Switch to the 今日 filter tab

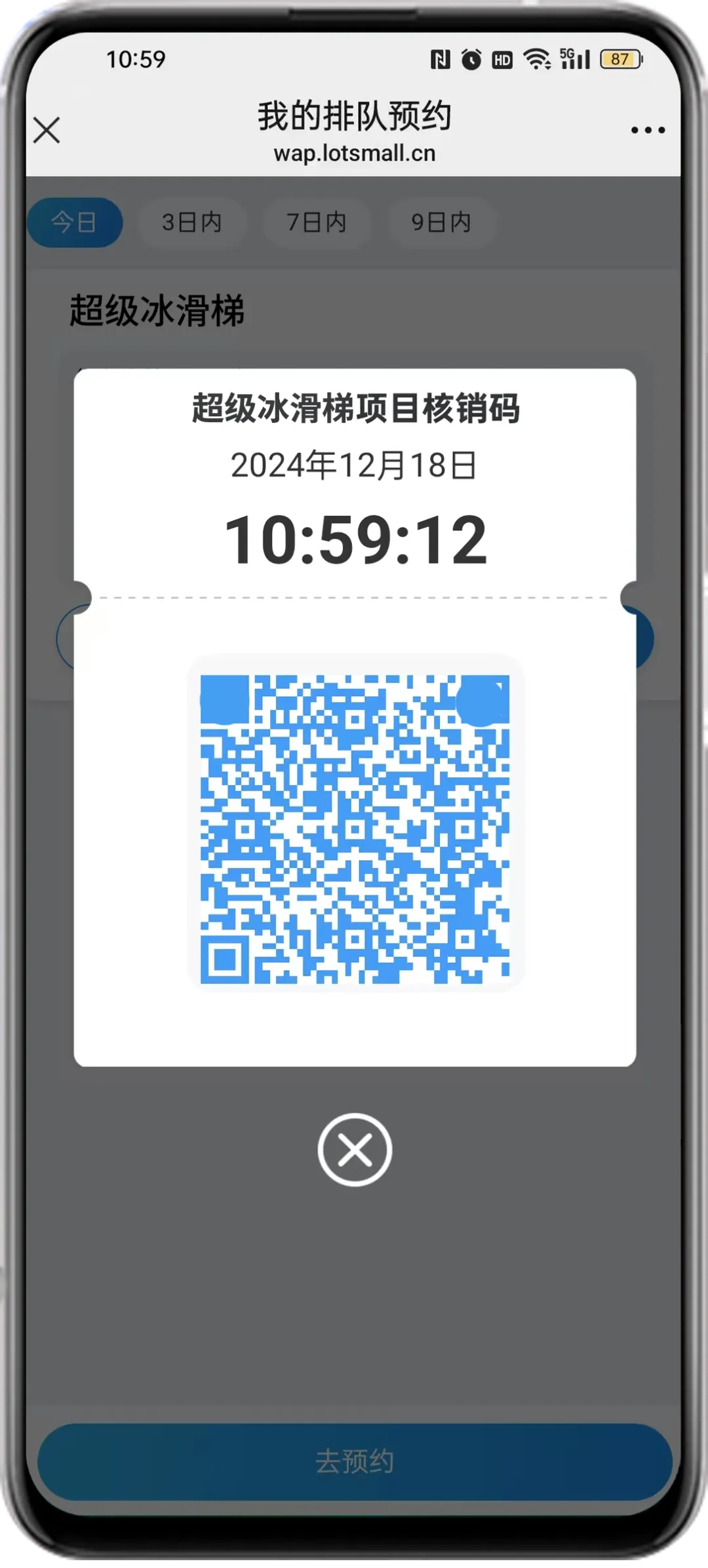pyautogui.click(x=75, y=222)
